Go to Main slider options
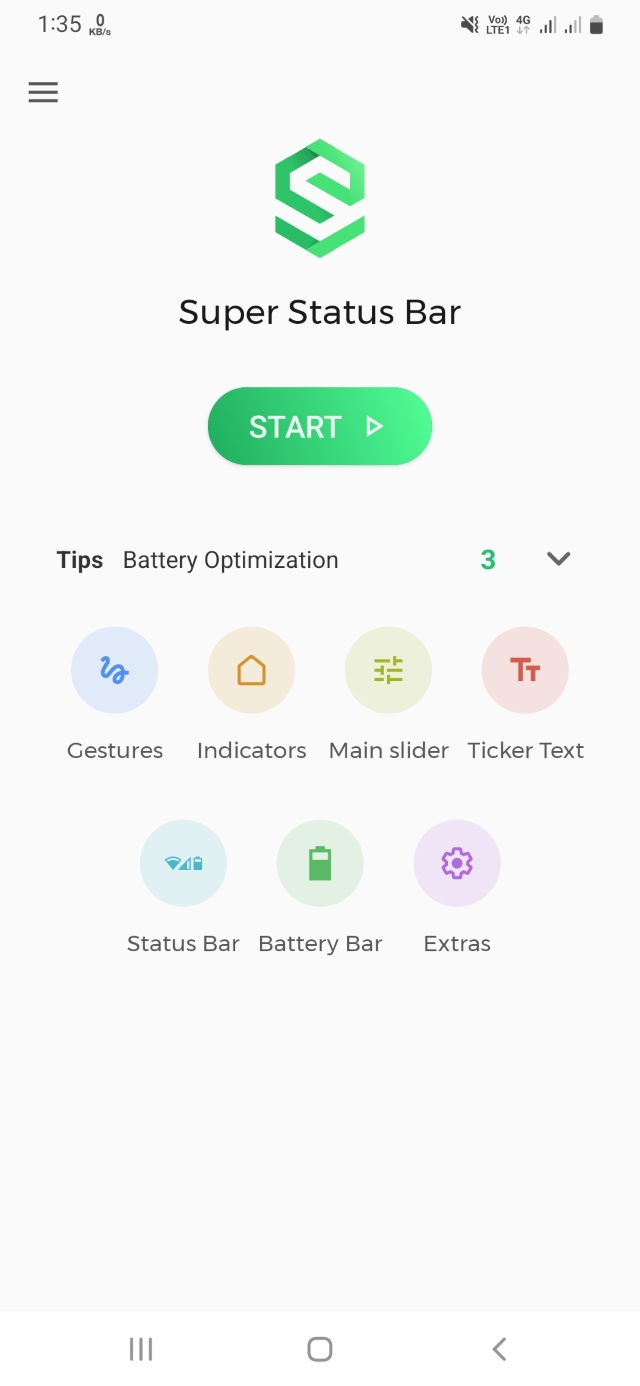 388,670
